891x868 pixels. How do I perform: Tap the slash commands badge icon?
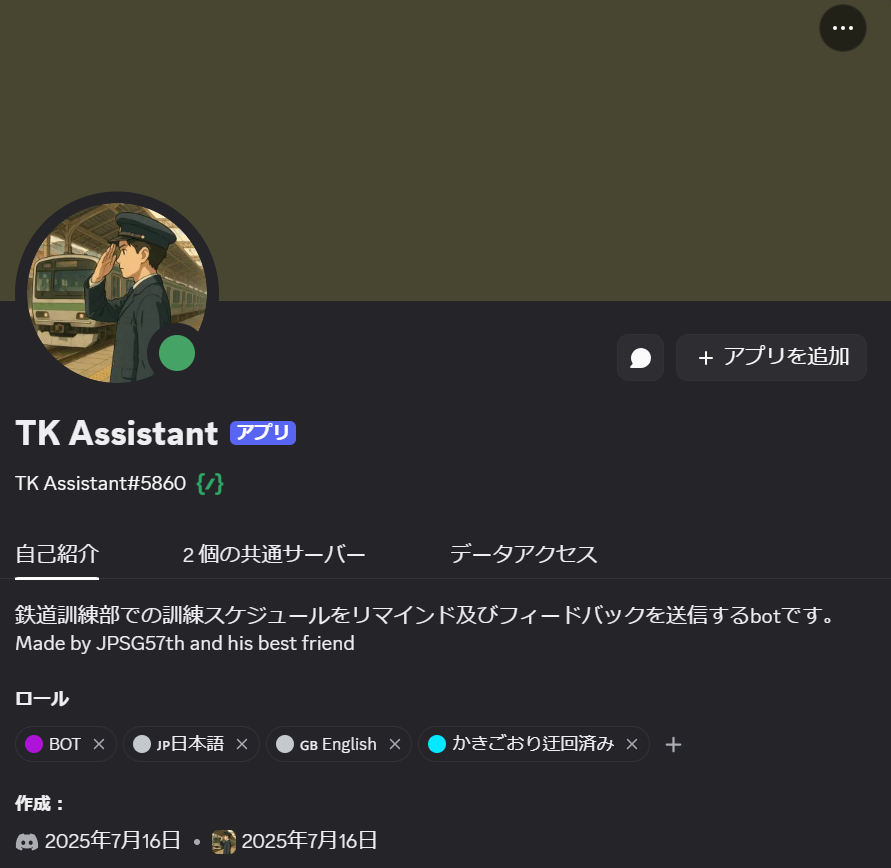210,484
